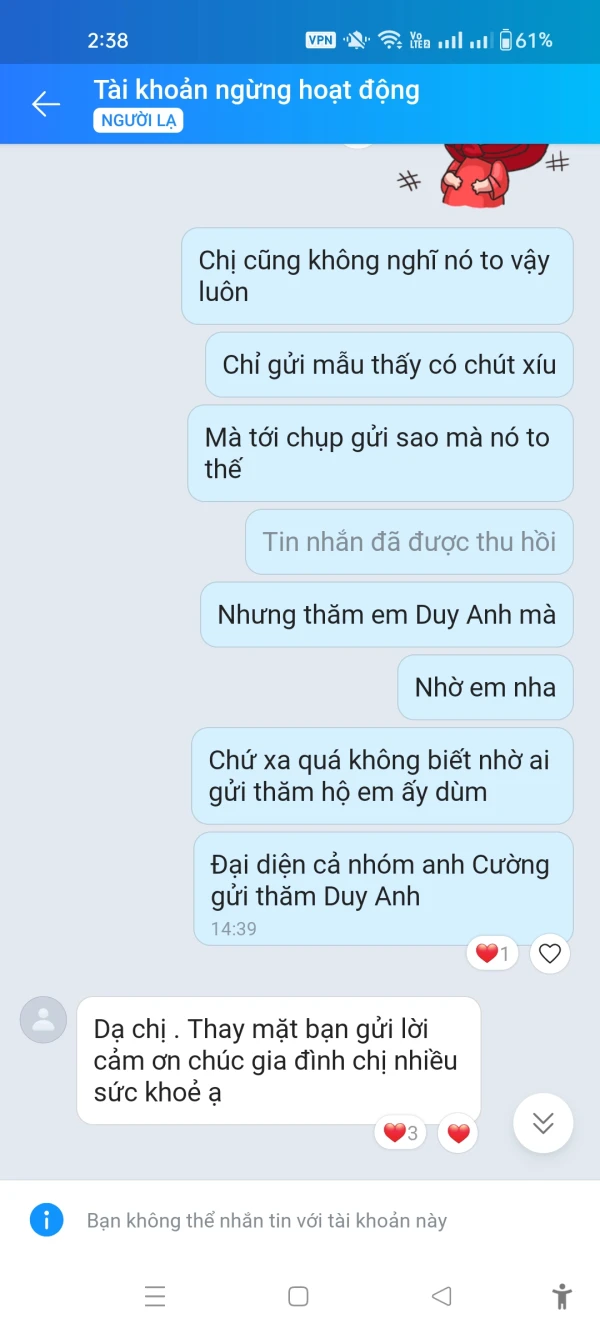Jump to latest messages with double-chevron button

point(543,1123)
